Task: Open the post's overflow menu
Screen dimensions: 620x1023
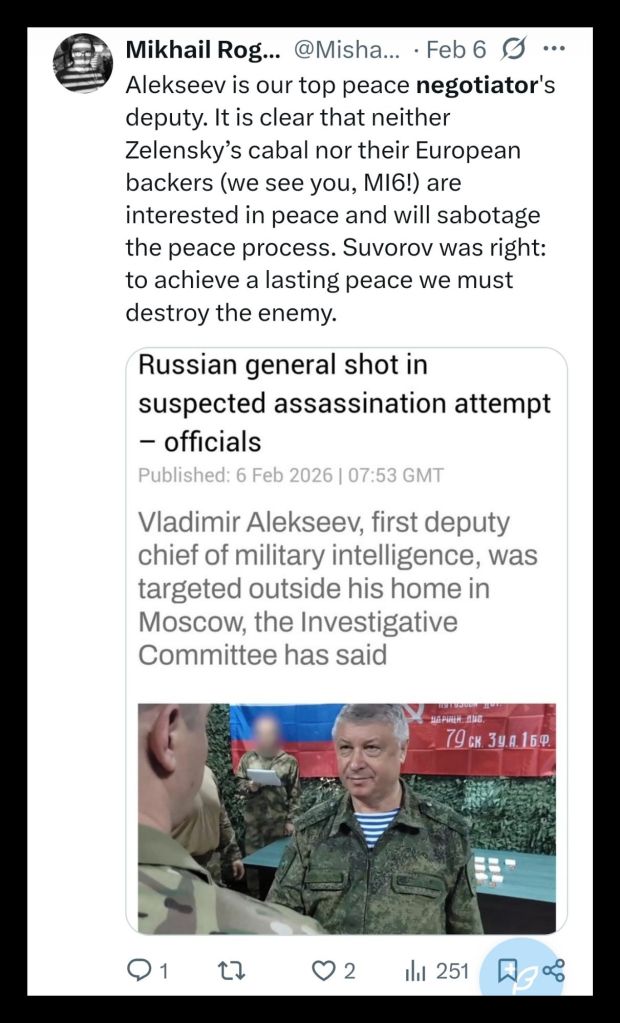Action: click(552, 48)
